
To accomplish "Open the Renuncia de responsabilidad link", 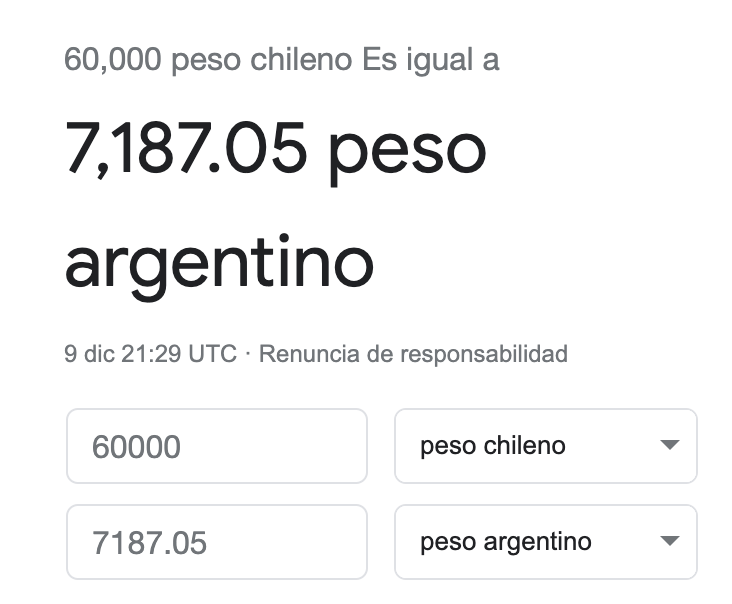I will (x=413, y=353).
